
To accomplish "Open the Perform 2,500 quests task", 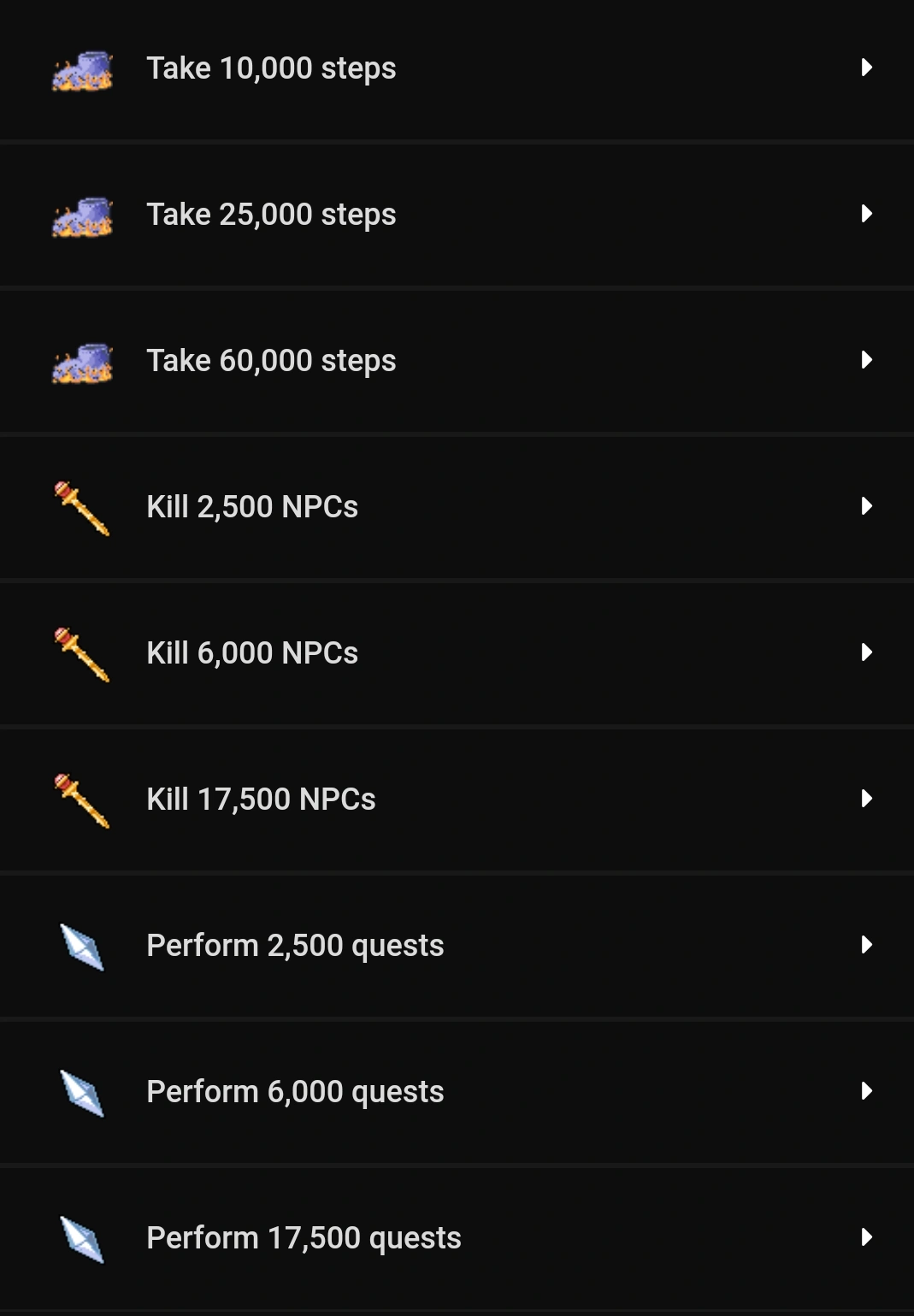I will pyautogui.click(x=457, y=946).
